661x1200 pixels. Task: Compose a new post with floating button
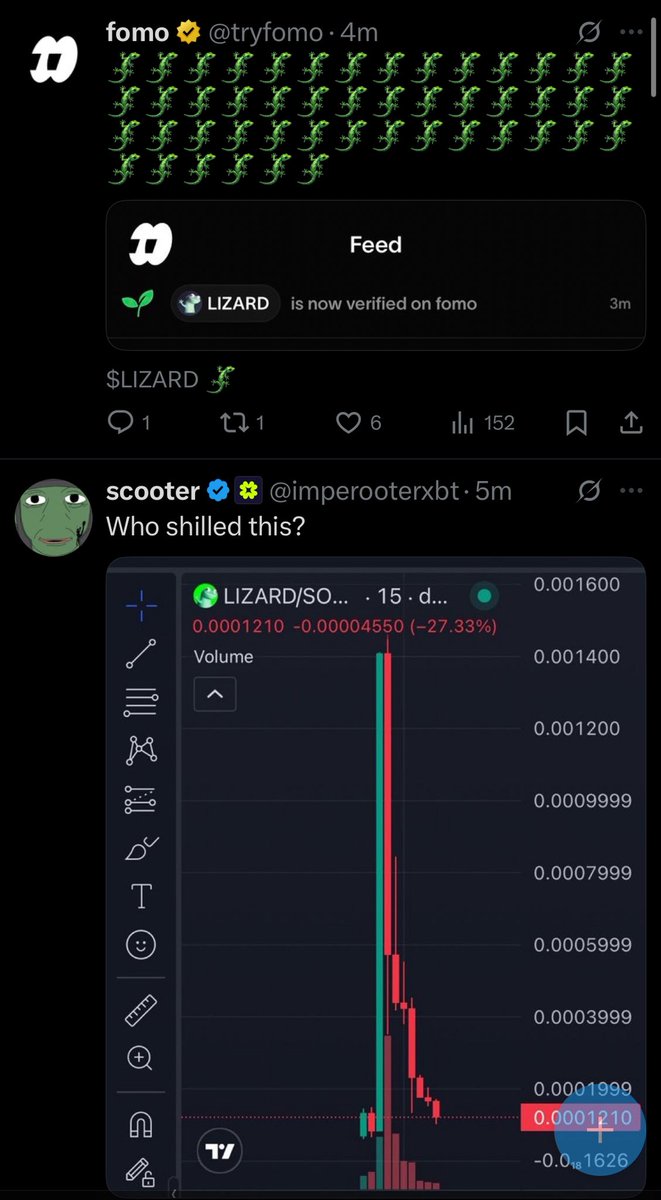598,1130
